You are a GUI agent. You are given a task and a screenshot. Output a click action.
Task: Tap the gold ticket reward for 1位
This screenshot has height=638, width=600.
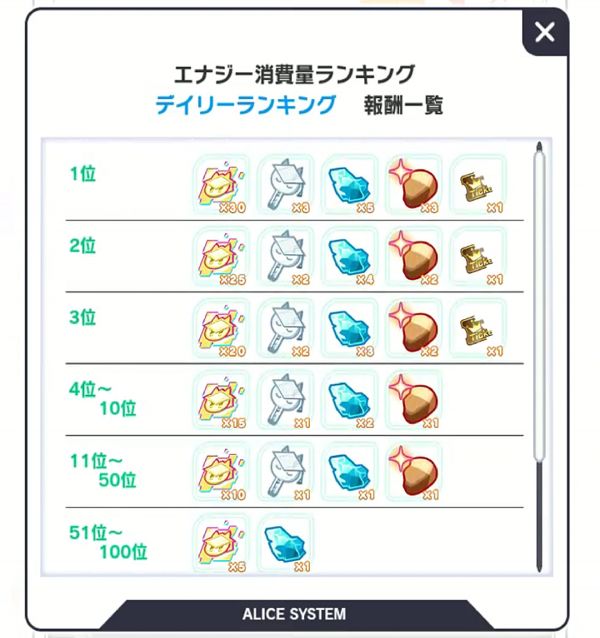[478, 183]
